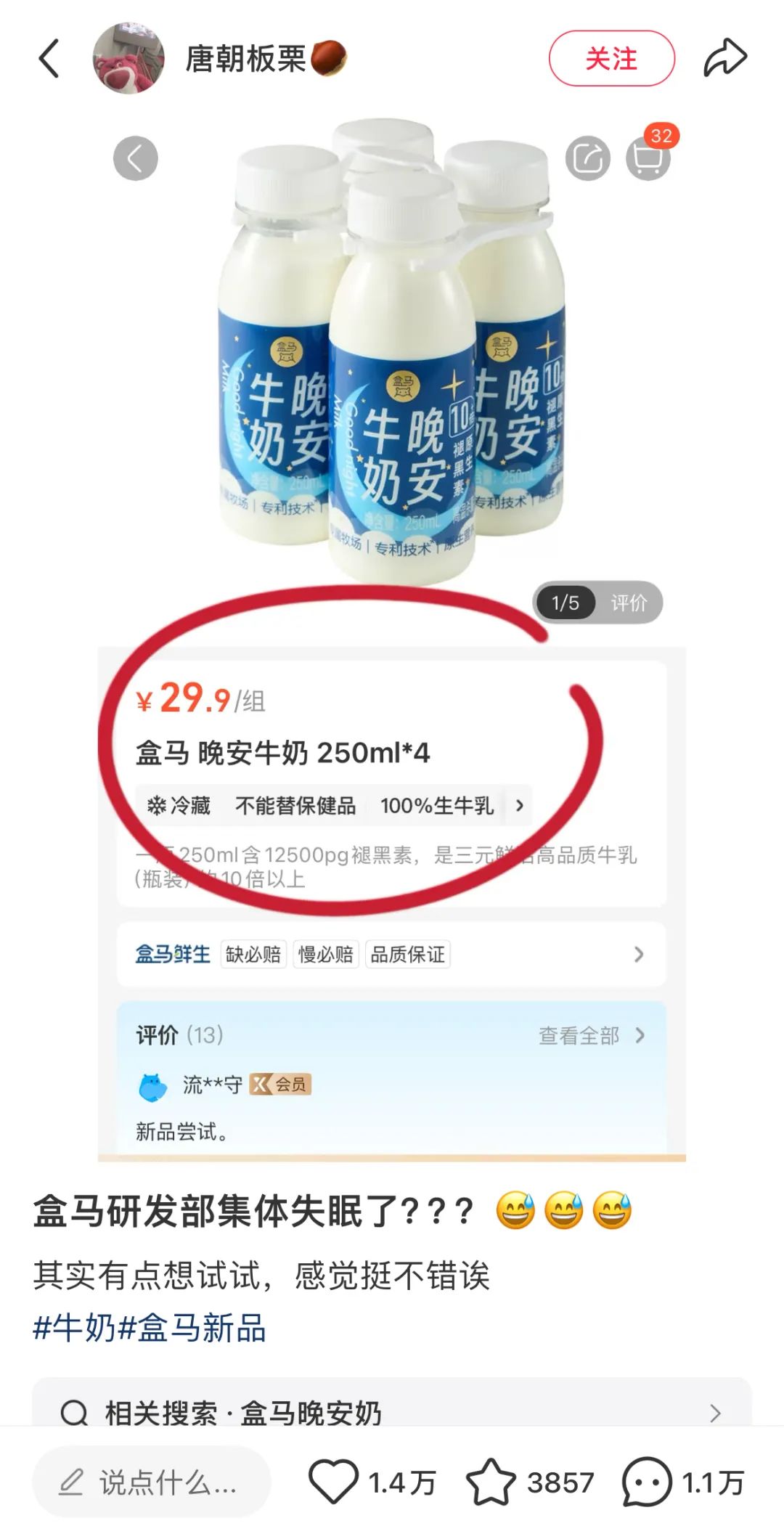784x1534 pixels.
Task: Share this post via arrow icon
Action: click(724, 59)
